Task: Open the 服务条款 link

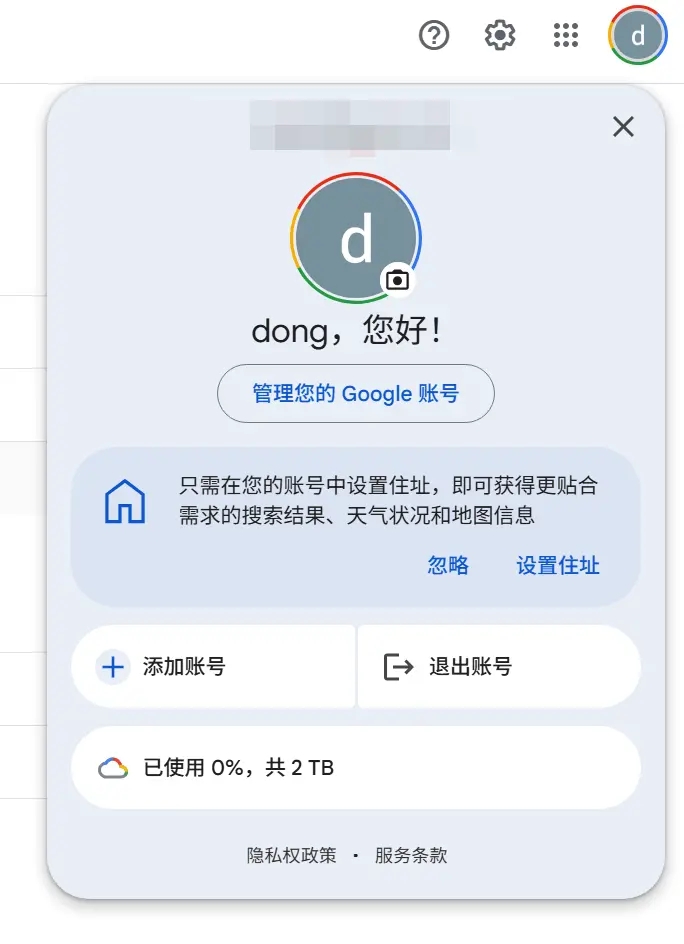Action: (x=411, y=856)
